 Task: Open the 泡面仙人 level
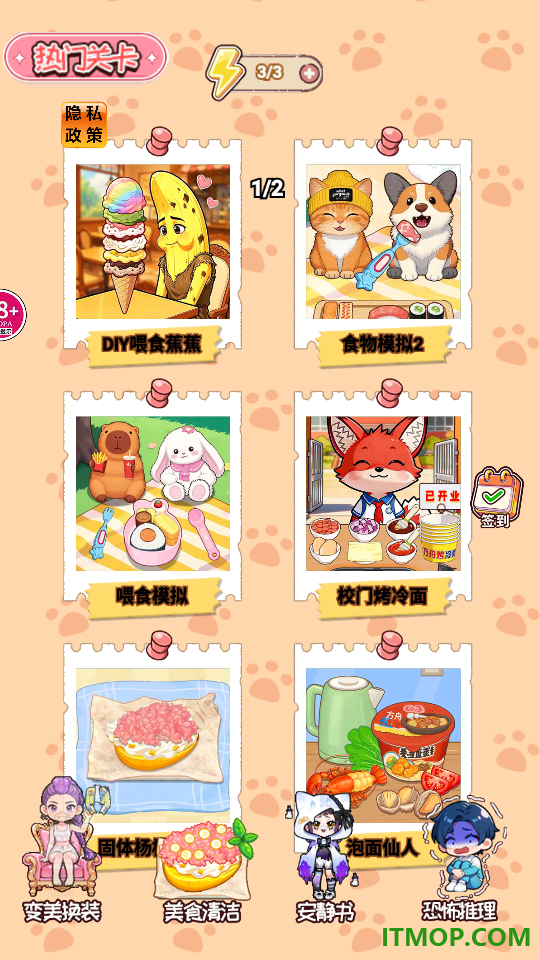click(x=383, y=747)
